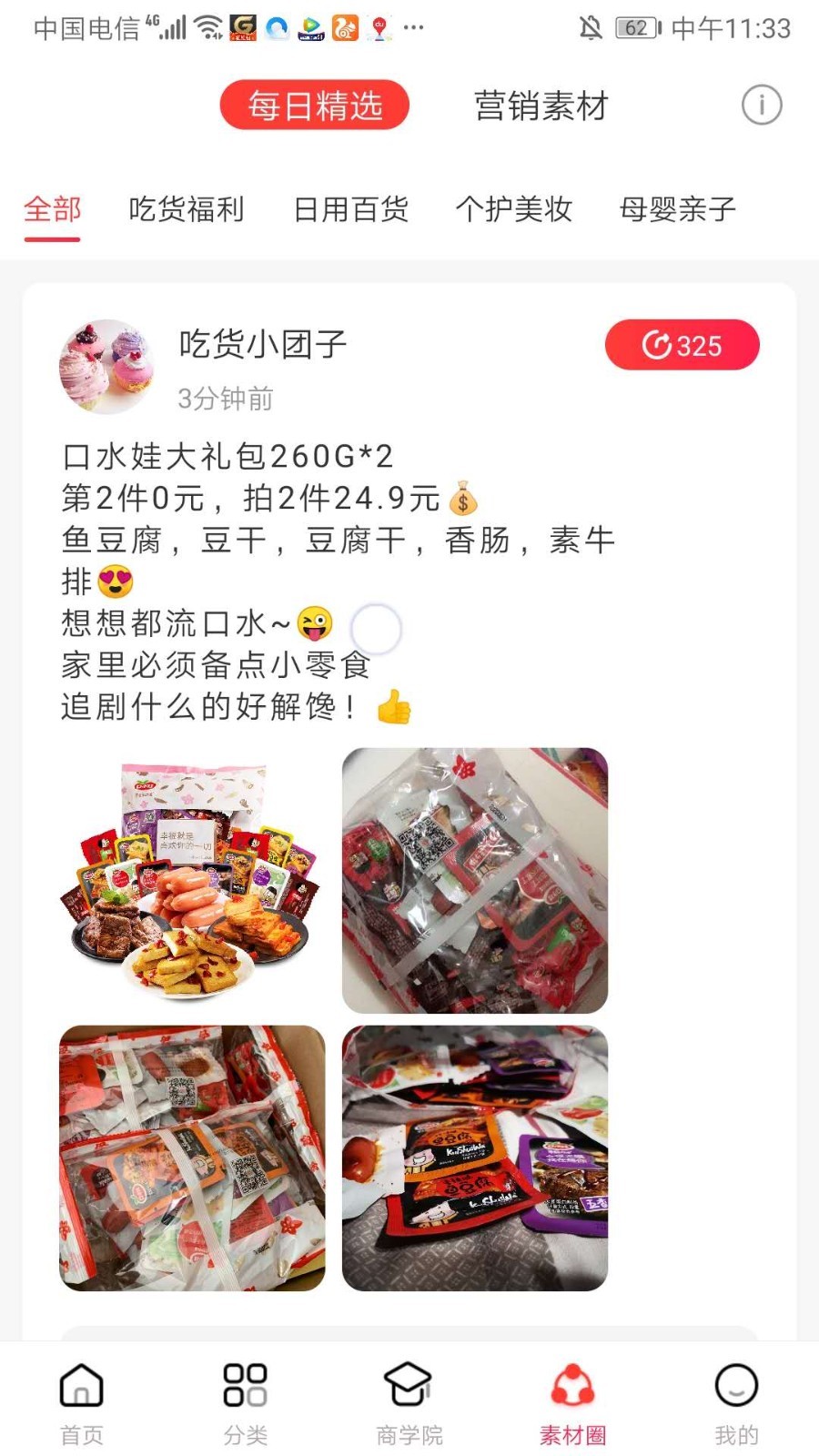819x1456 pixels.
Task: Select the 母婴亲子 category
Action: pos(678,209)
